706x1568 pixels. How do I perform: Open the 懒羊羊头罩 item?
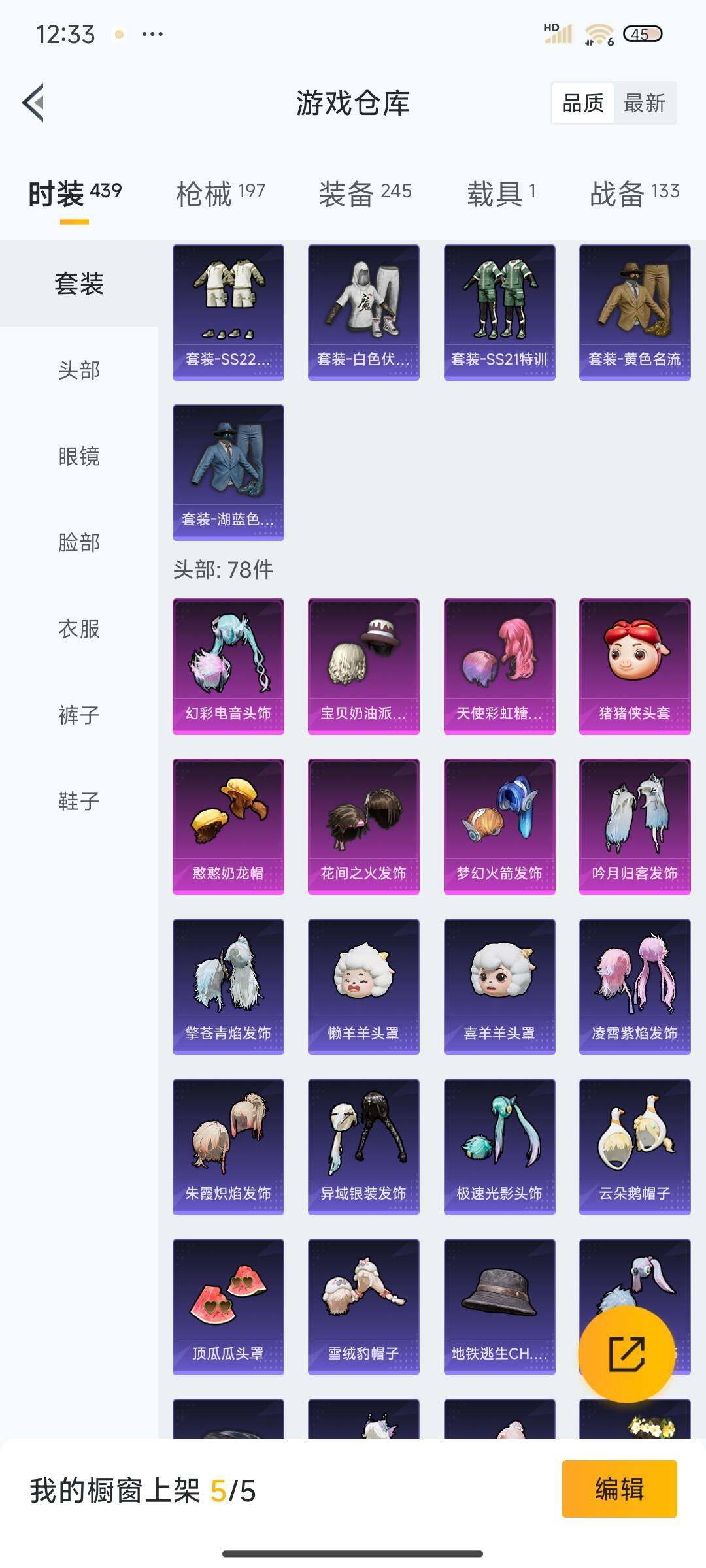pos(363,987)
